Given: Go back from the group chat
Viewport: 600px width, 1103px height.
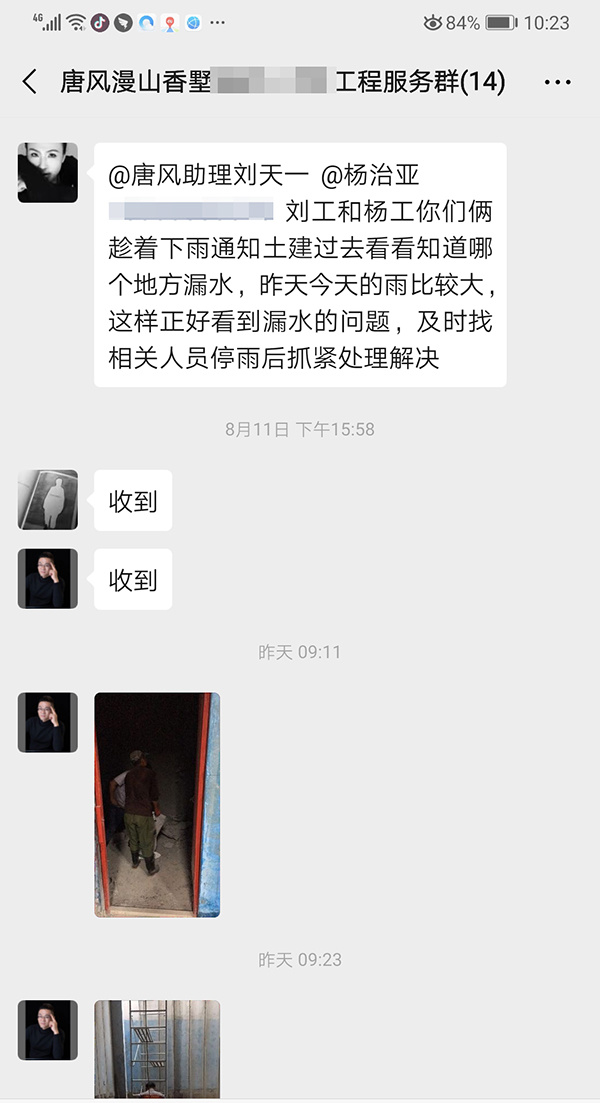Looking at the screenshot, I should 30,82.
